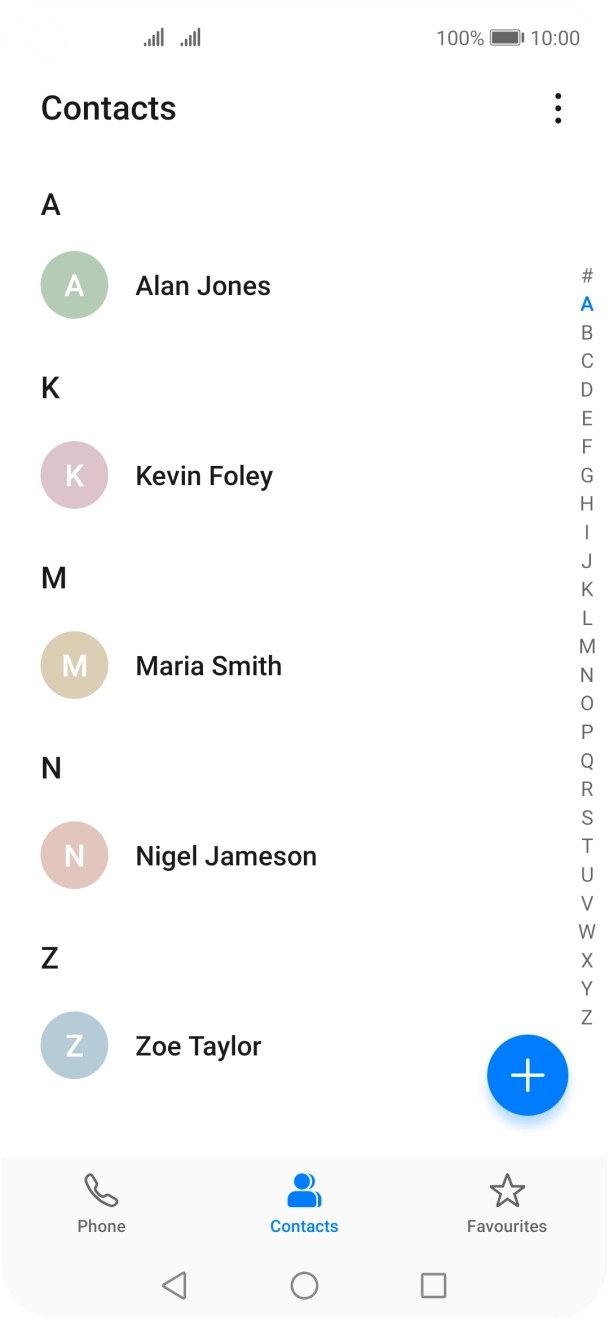View Maria Smith's contact
Viewport: 609px width, 1320px height.
point(208,666)
